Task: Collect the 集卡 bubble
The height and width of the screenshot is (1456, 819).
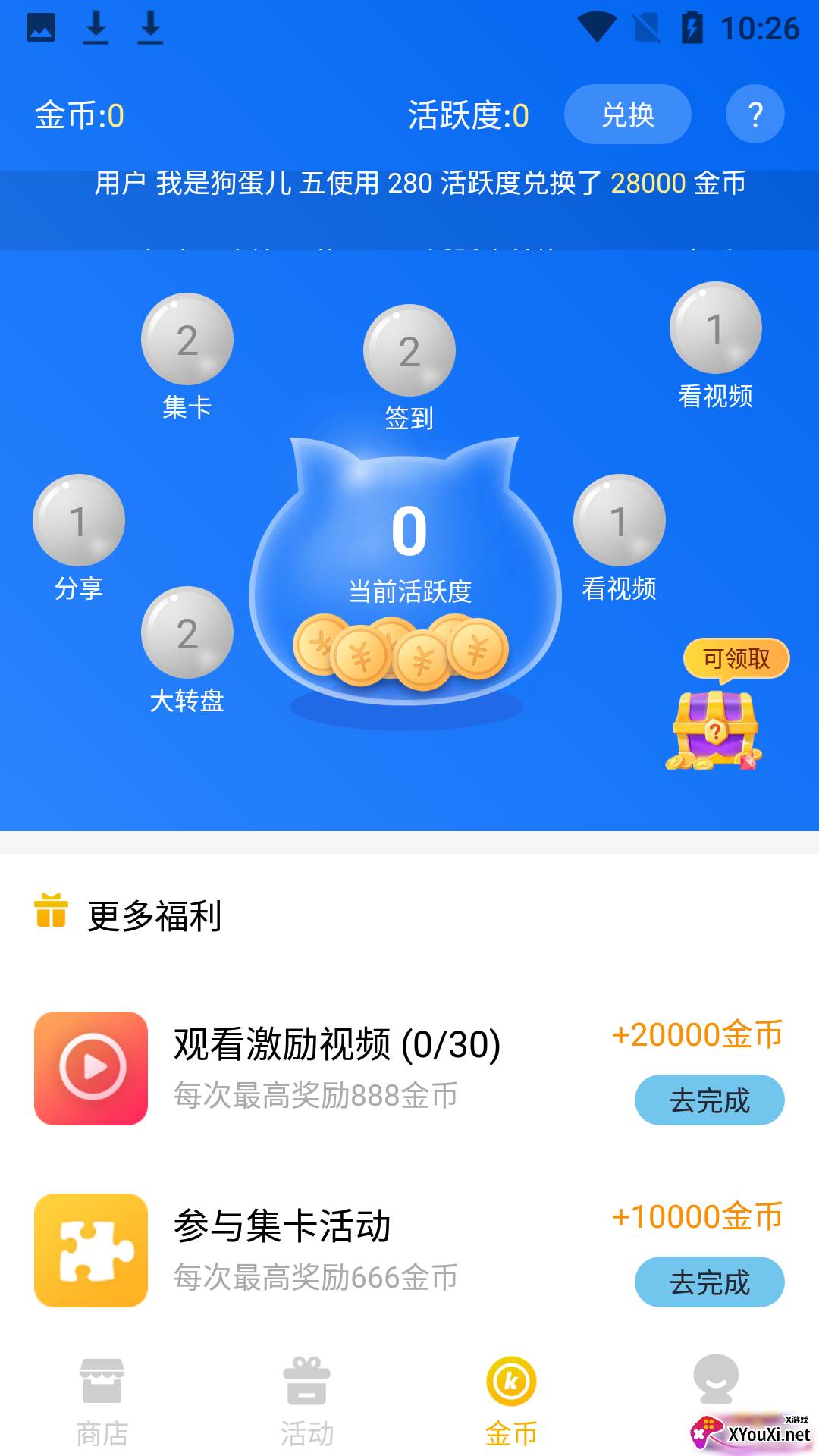Action: coord(187,339)
